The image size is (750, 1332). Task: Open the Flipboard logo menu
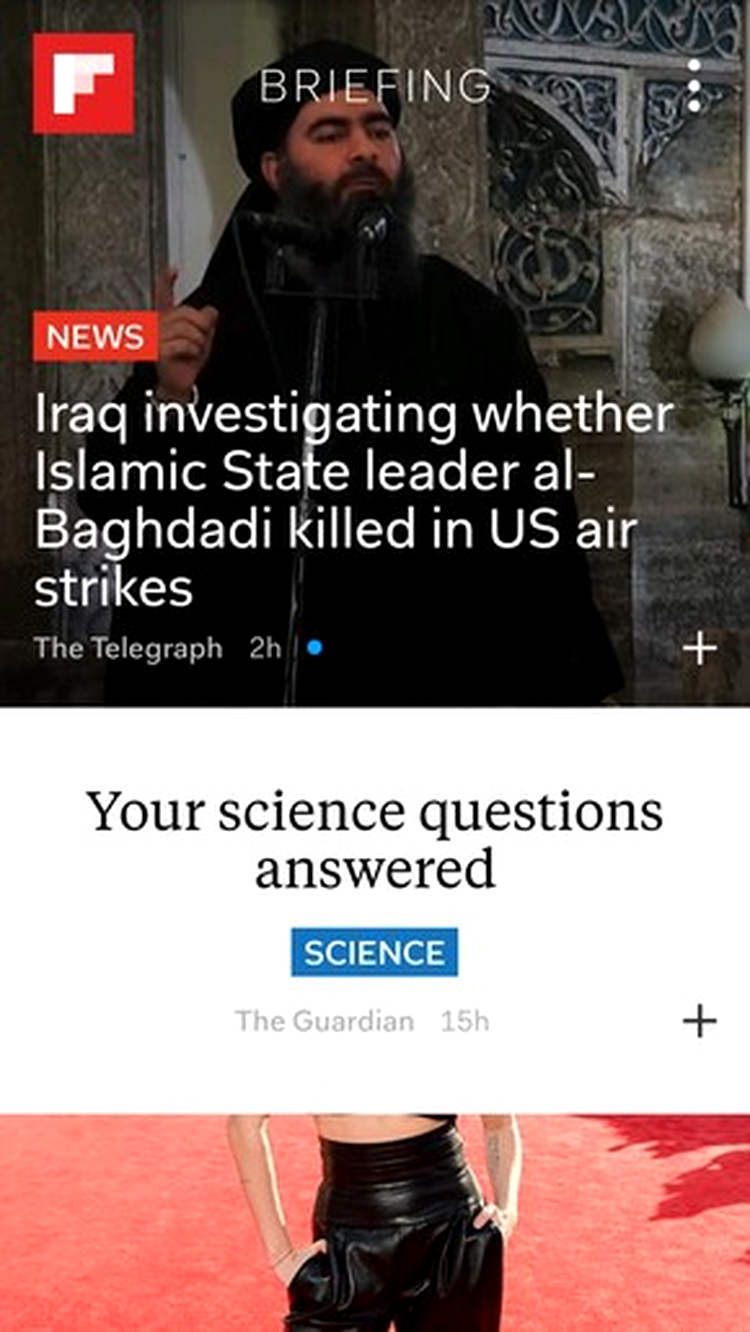pos(83,83)
